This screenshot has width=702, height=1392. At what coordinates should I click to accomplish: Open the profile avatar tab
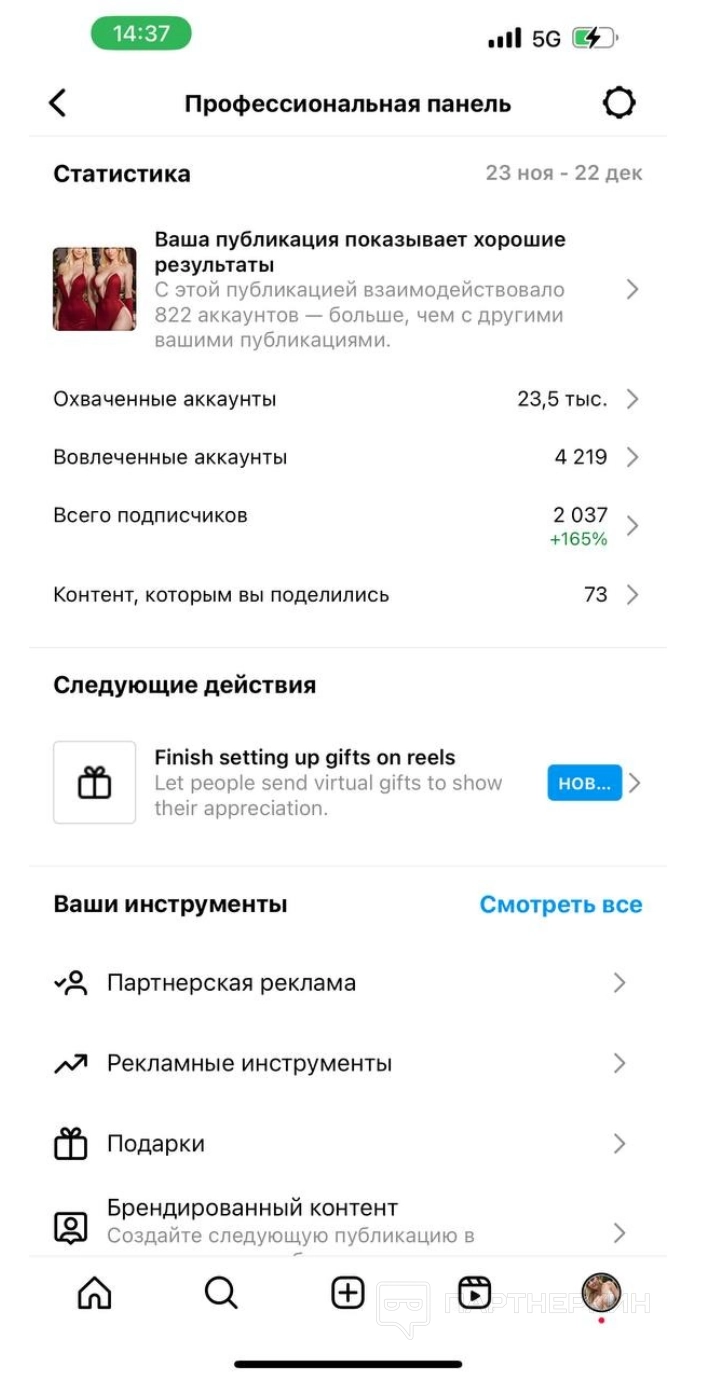pos(601,1292)
